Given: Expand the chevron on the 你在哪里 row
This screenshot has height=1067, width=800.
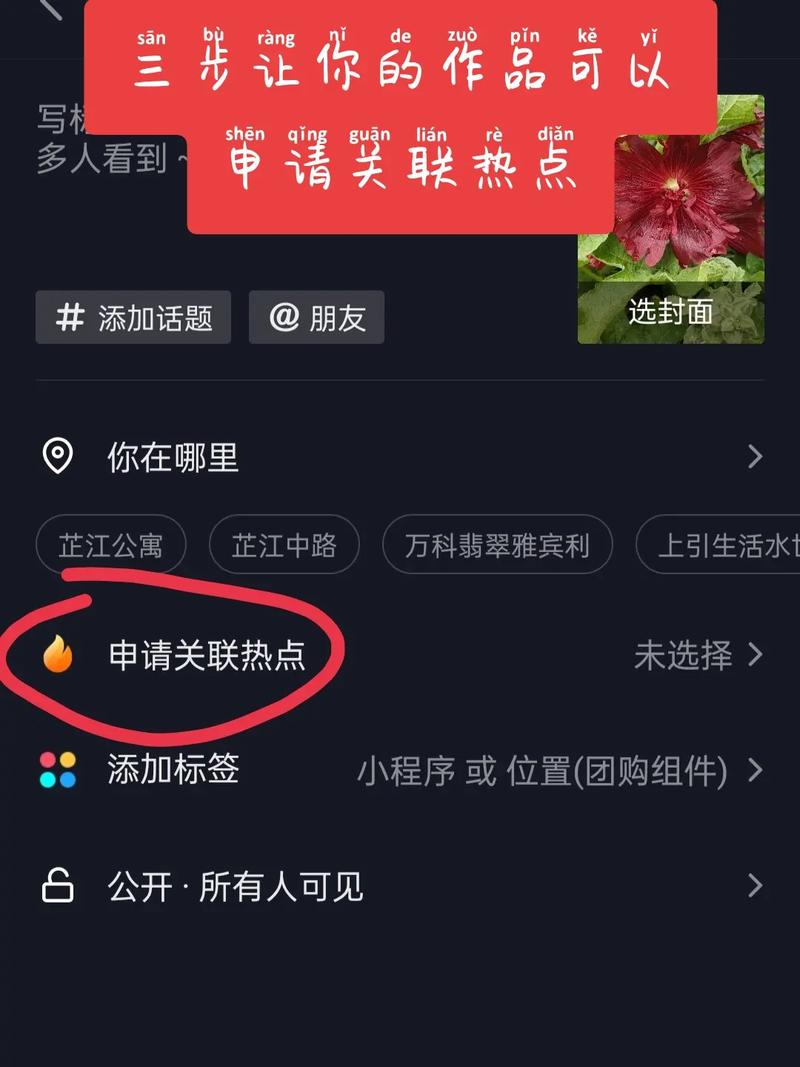Looking at the screenshot, I should (756, 456).
